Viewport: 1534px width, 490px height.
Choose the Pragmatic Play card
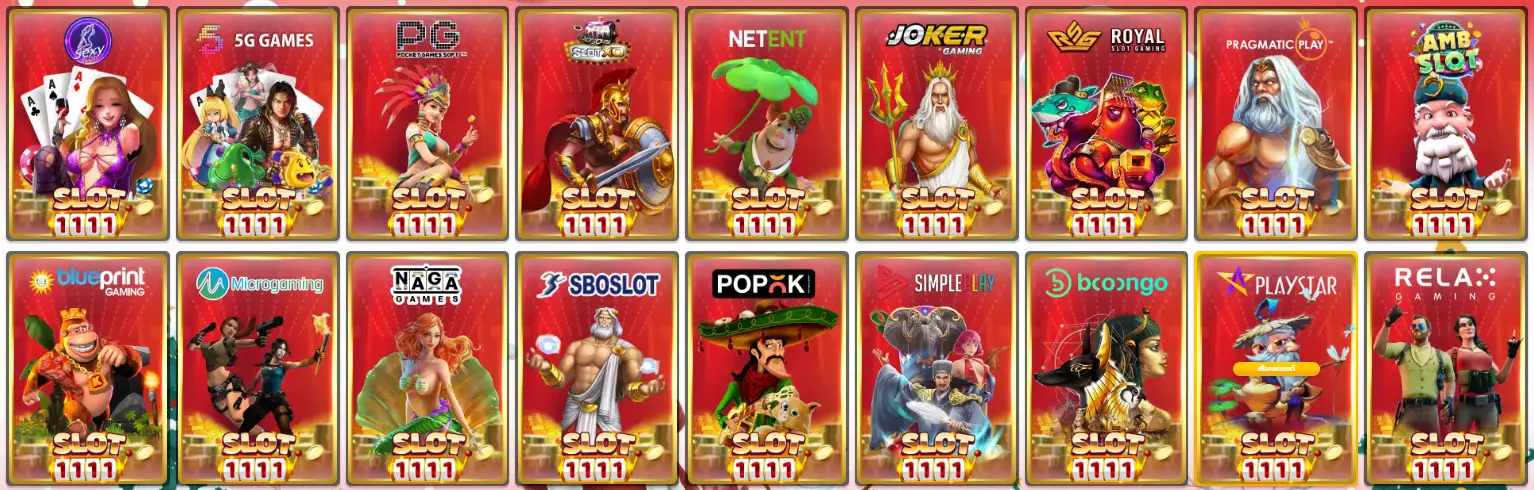click(1276, 124)
